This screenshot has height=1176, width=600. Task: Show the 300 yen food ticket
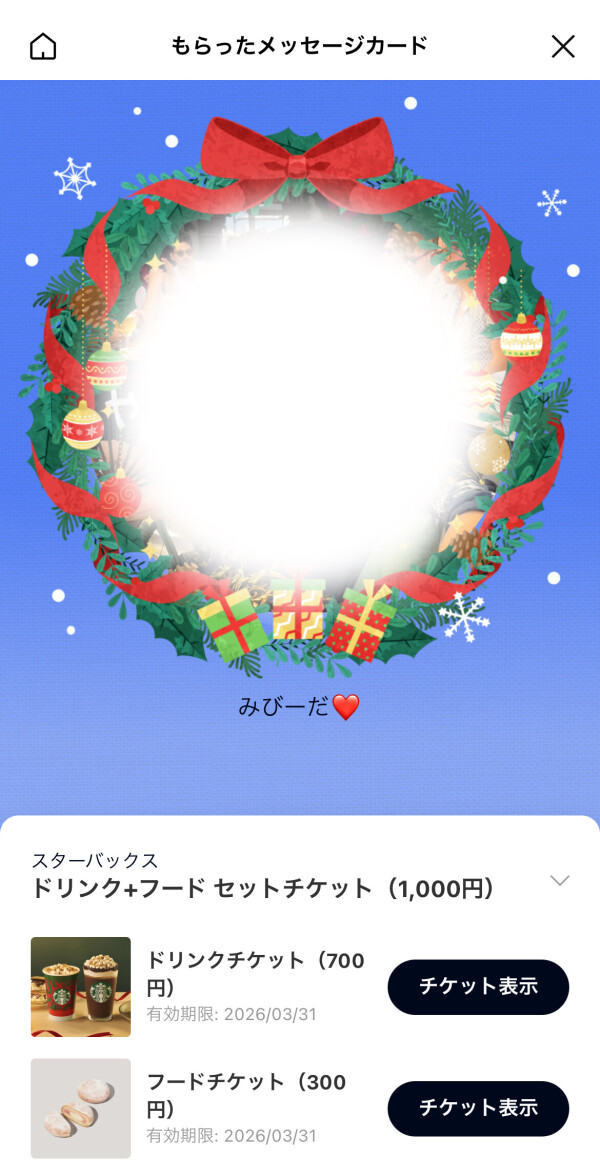pyautogui.click(x=478, y=1108)
